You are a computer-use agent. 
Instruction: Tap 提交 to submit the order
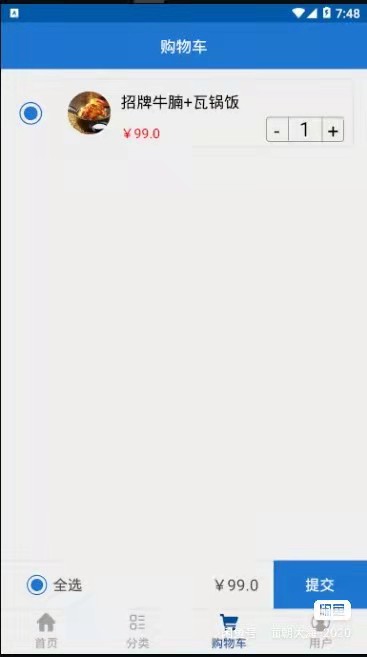320,585
